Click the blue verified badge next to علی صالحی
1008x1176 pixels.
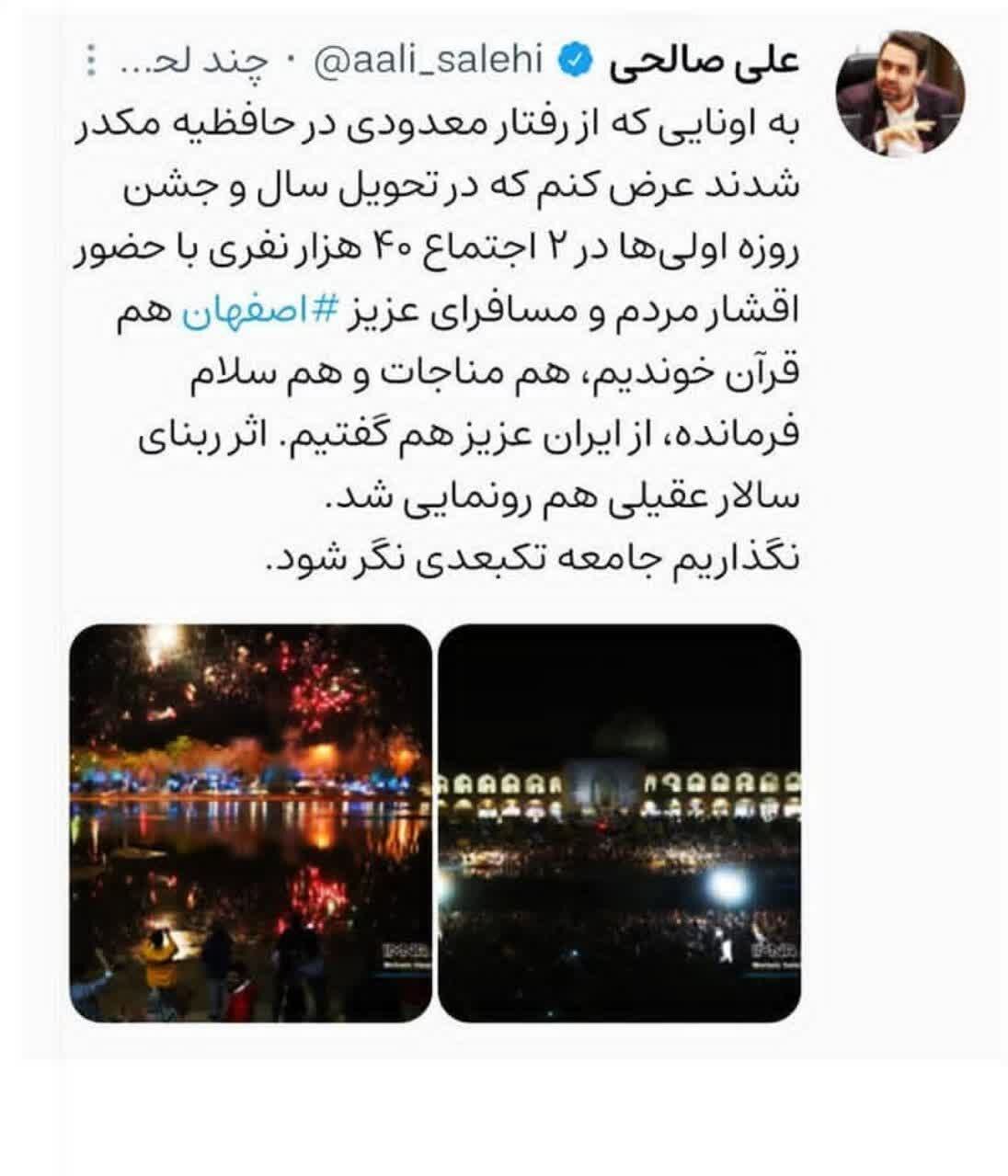pyautogui.click(x=575, y=57)
